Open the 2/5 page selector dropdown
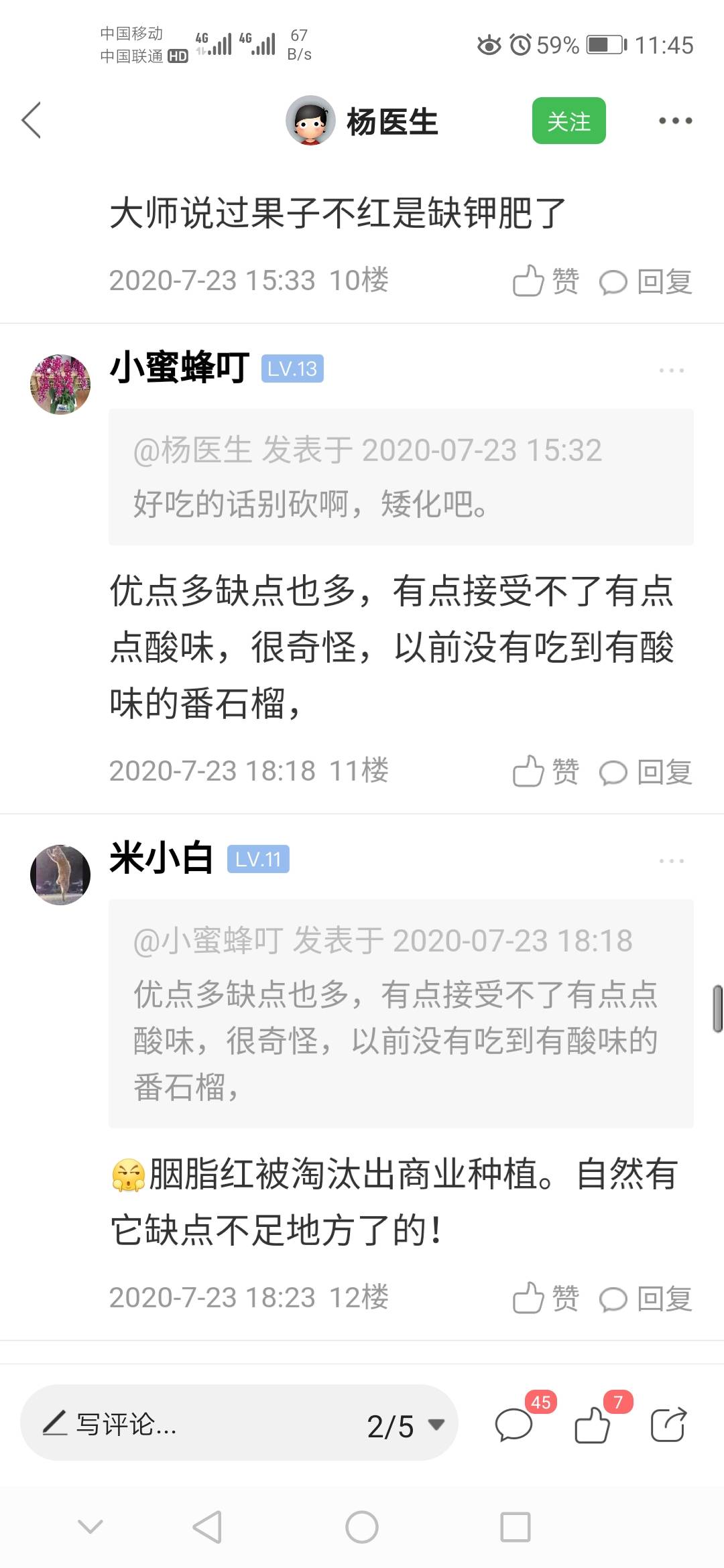Viewport: 724px width, 1568px height. pyautogui.click(x=406, y=1425)
